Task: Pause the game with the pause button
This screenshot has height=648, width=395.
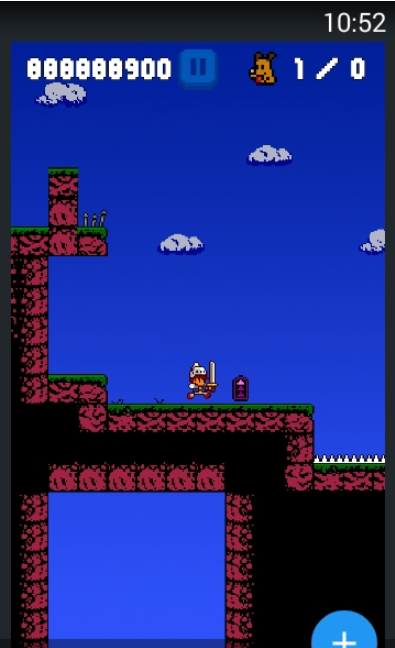Action: click(198, 68)
